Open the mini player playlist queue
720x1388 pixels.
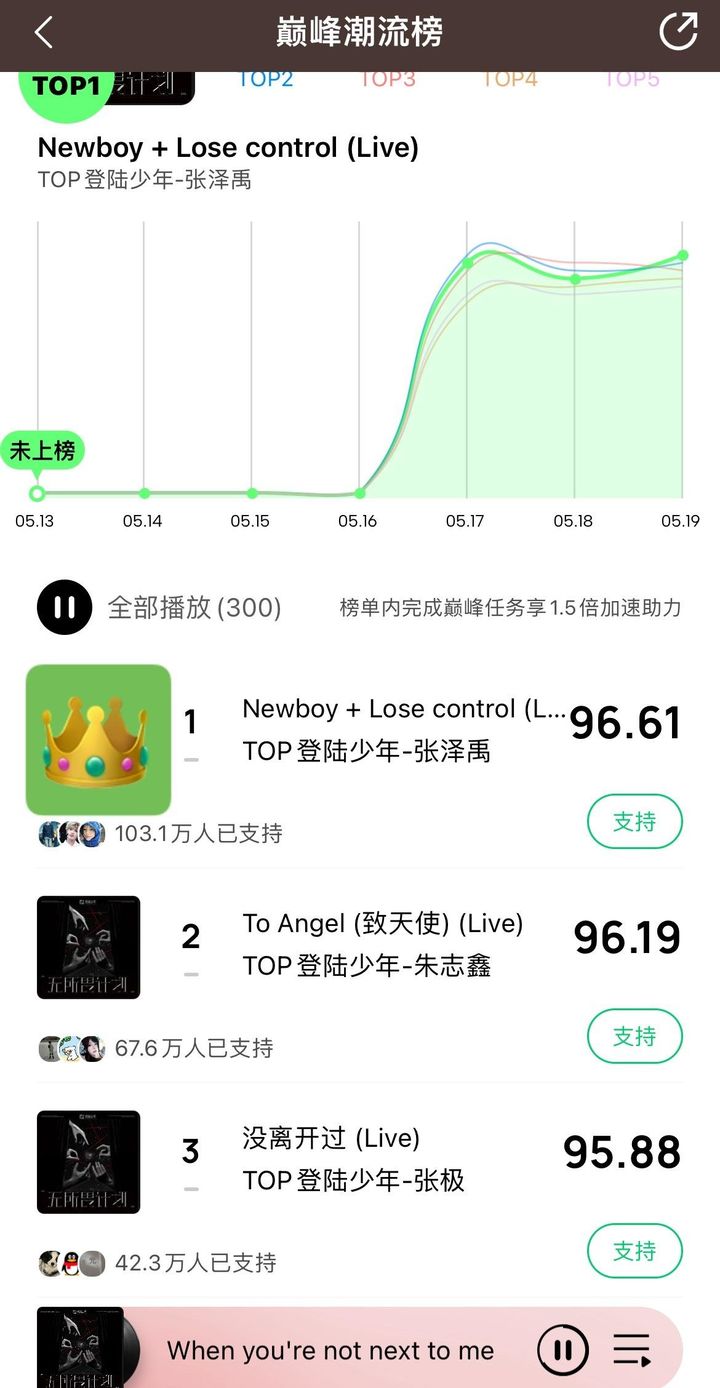click(631, 1351)
